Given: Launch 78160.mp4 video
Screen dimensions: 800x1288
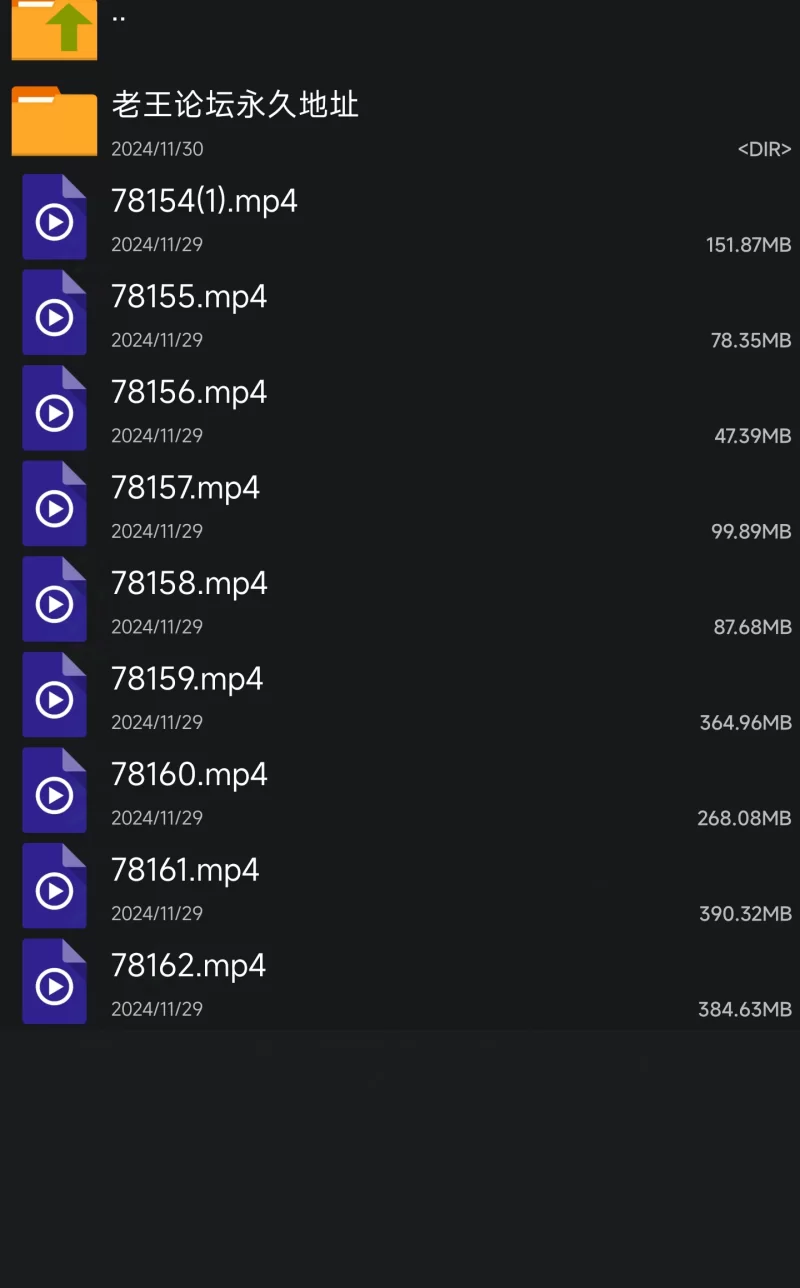Looking at the screenshot, I should pos(400,791).
